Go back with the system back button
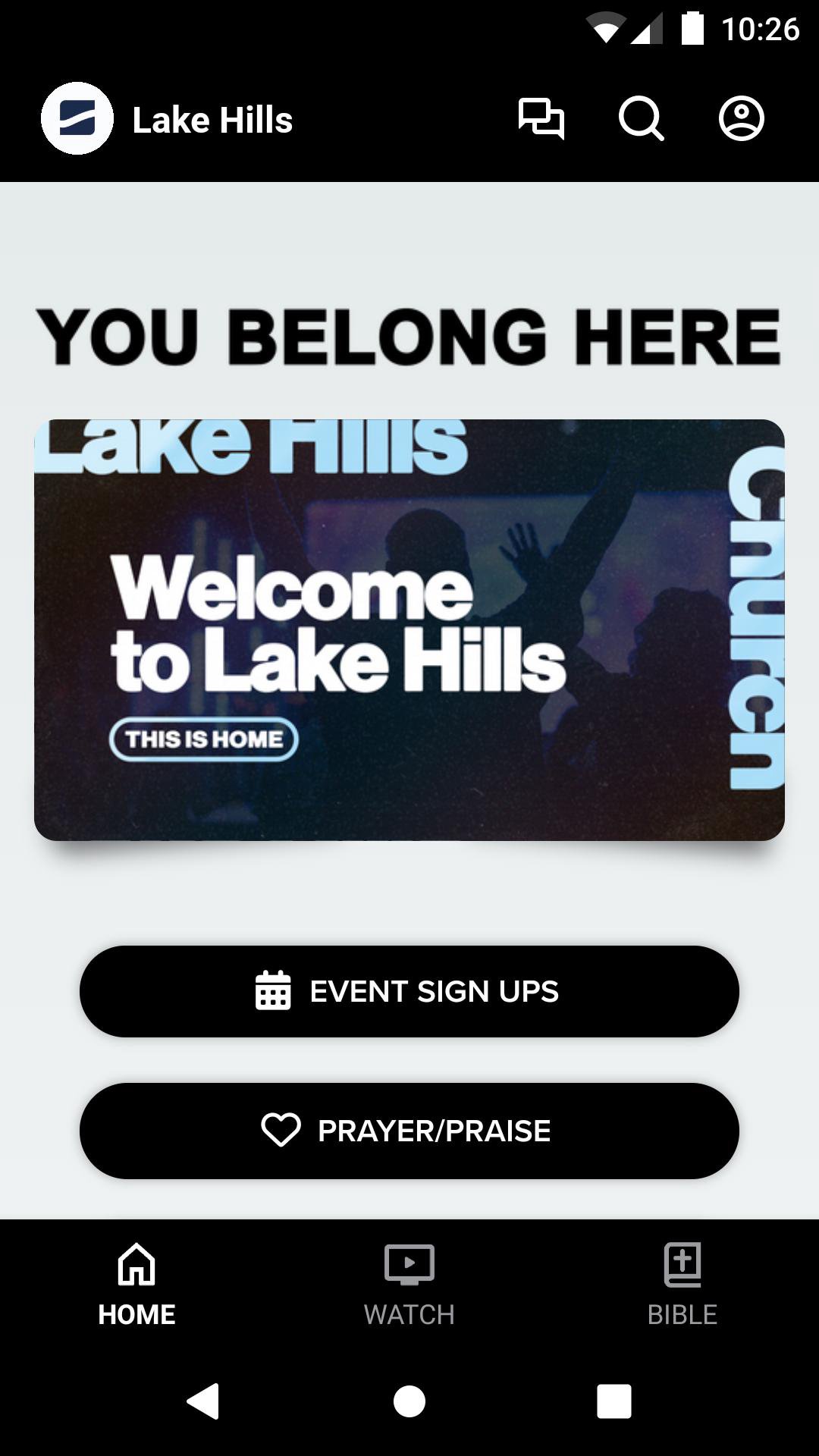819x1456 pixels. [203, 1401]
